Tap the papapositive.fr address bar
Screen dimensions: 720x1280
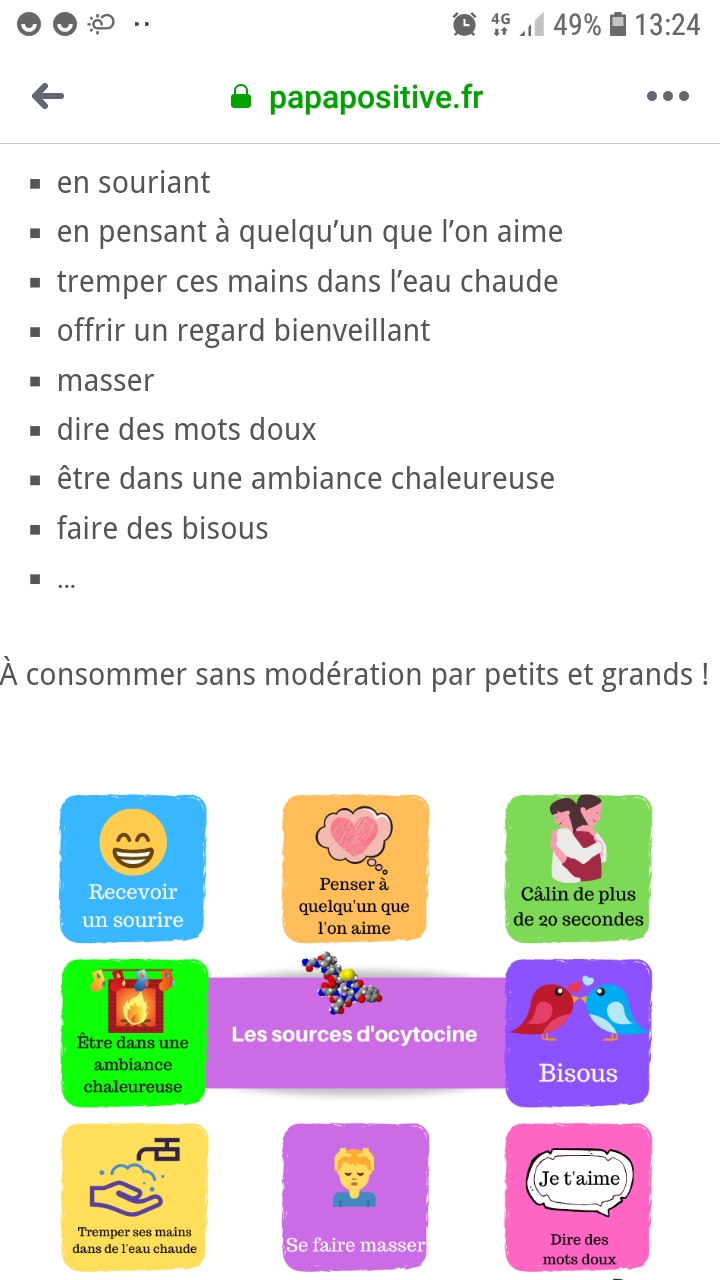point(357,97)
